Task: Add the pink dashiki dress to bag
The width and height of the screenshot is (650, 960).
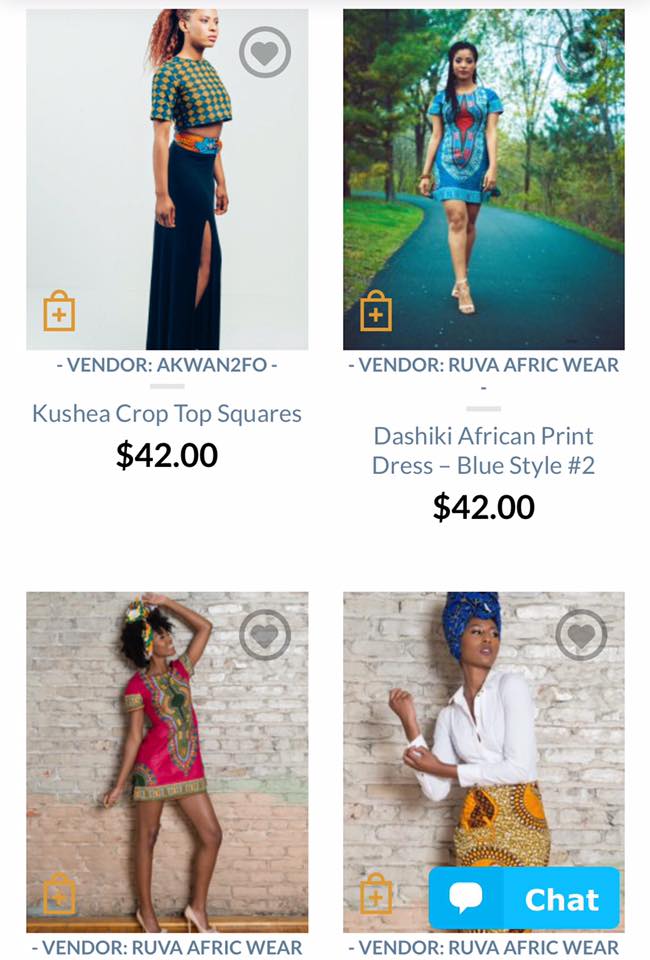Action: pos(59,894)
